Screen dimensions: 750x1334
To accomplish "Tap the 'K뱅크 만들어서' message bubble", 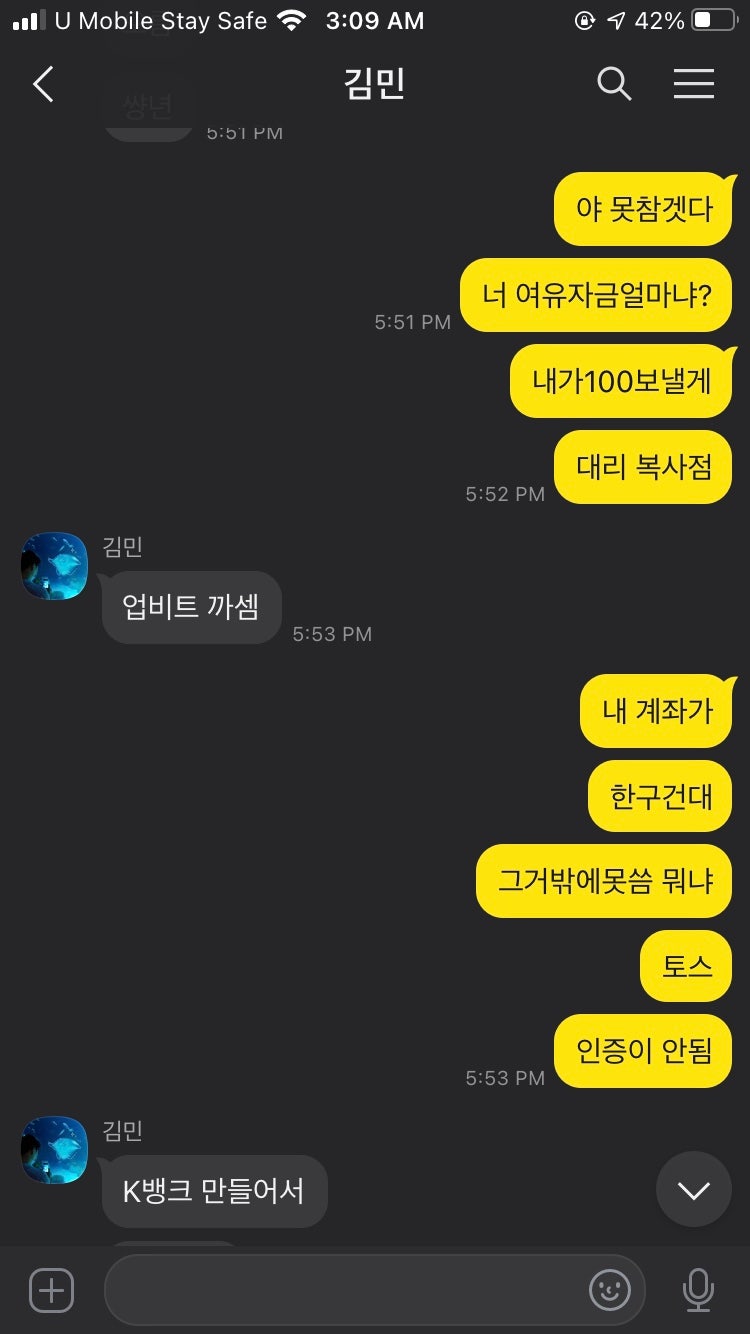I will coord(214,1190).
